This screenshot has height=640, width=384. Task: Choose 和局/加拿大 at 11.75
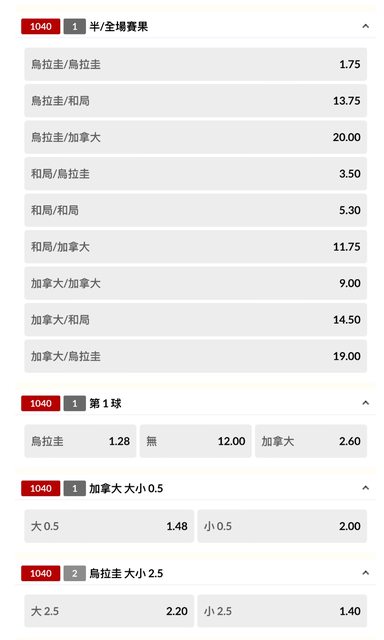[195, 247]
